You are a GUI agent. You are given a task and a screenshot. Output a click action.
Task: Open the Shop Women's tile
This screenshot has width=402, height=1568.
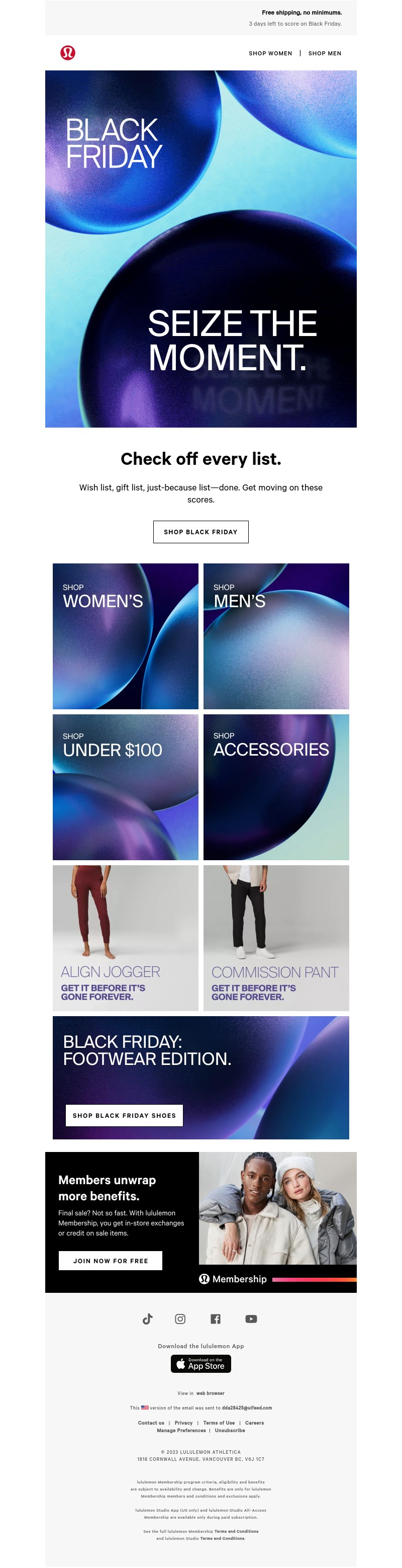[x=125, y=635]
